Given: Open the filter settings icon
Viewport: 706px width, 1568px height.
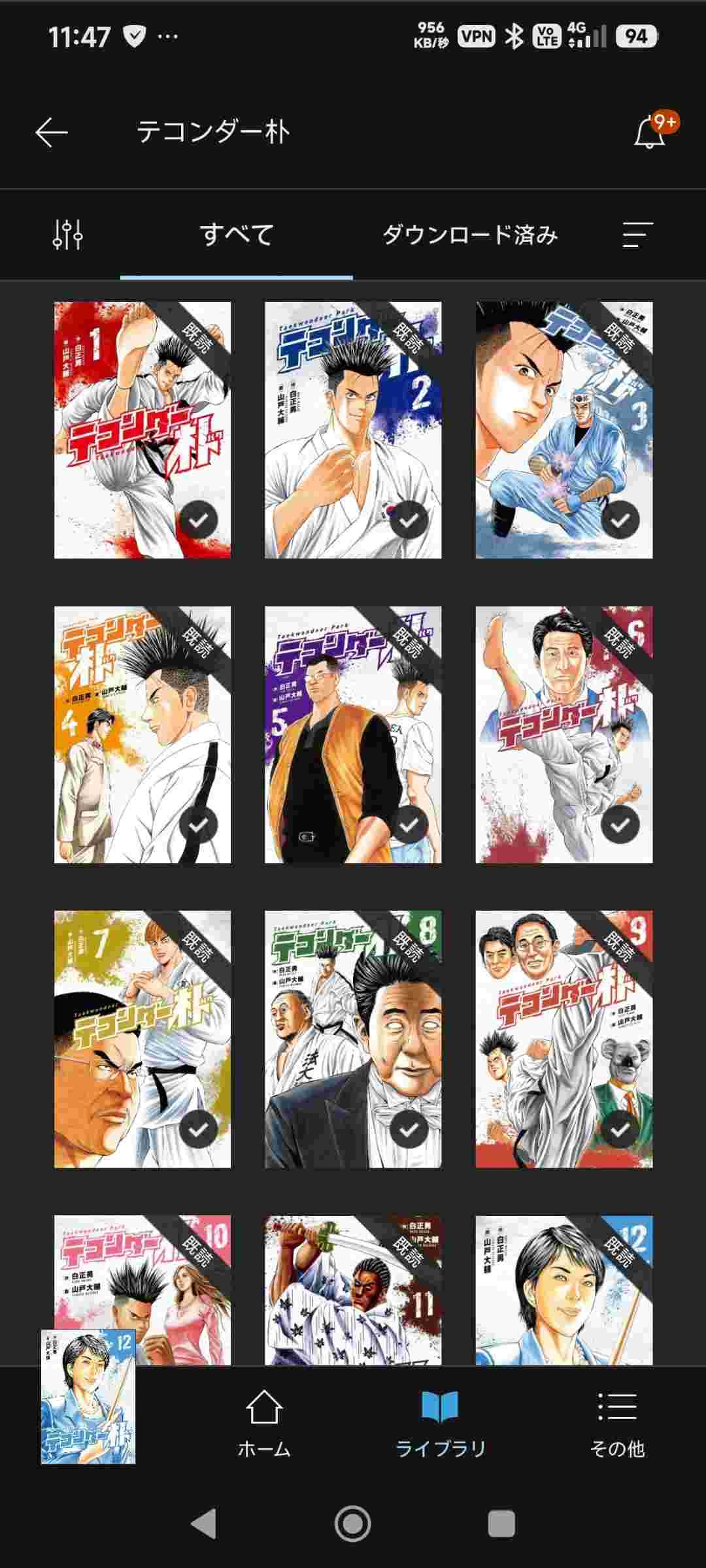Looking at the screenshot, I should coord(67,235).
